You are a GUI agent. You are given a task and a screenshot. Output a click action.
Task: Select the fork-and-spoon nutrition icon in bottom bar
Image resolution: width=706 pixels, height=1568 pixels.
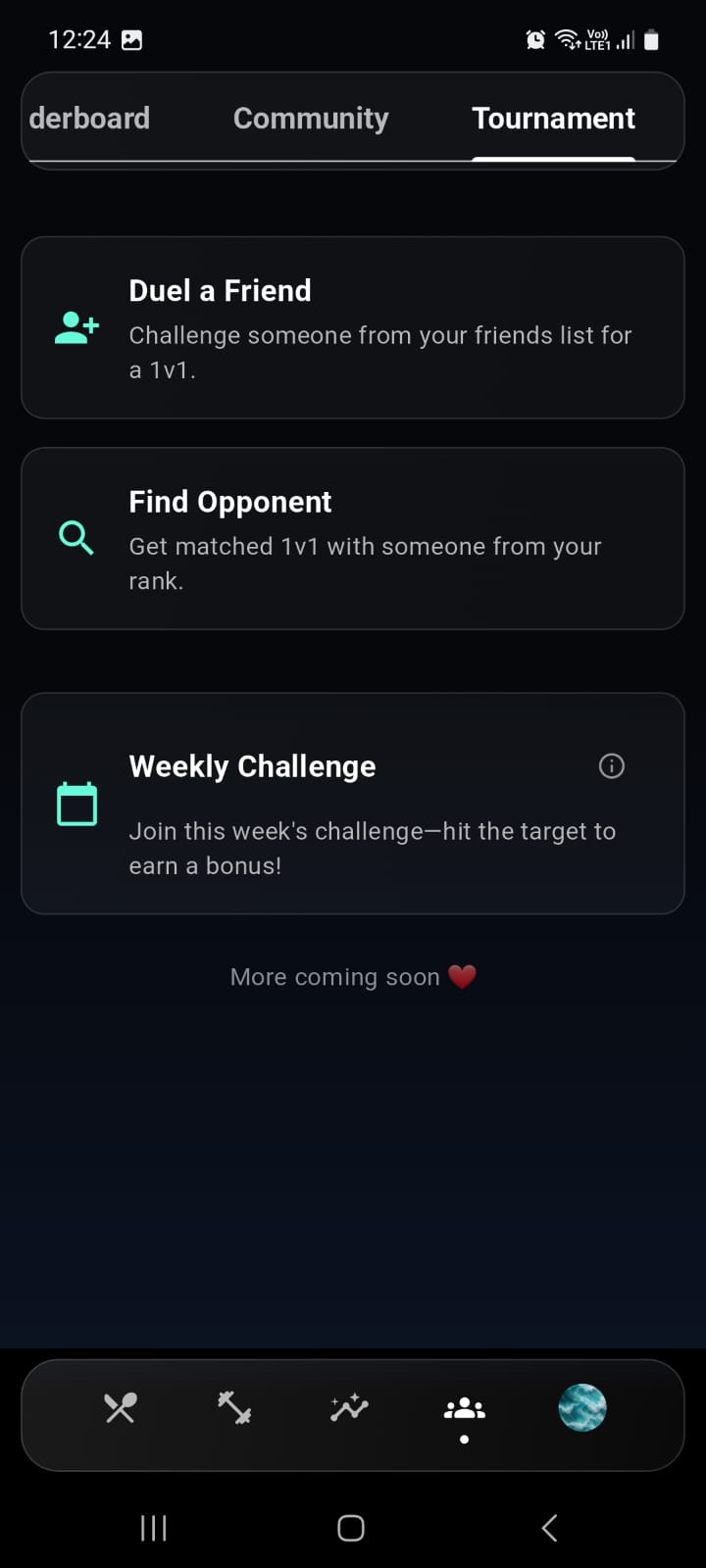click(x=120, y=1408)
